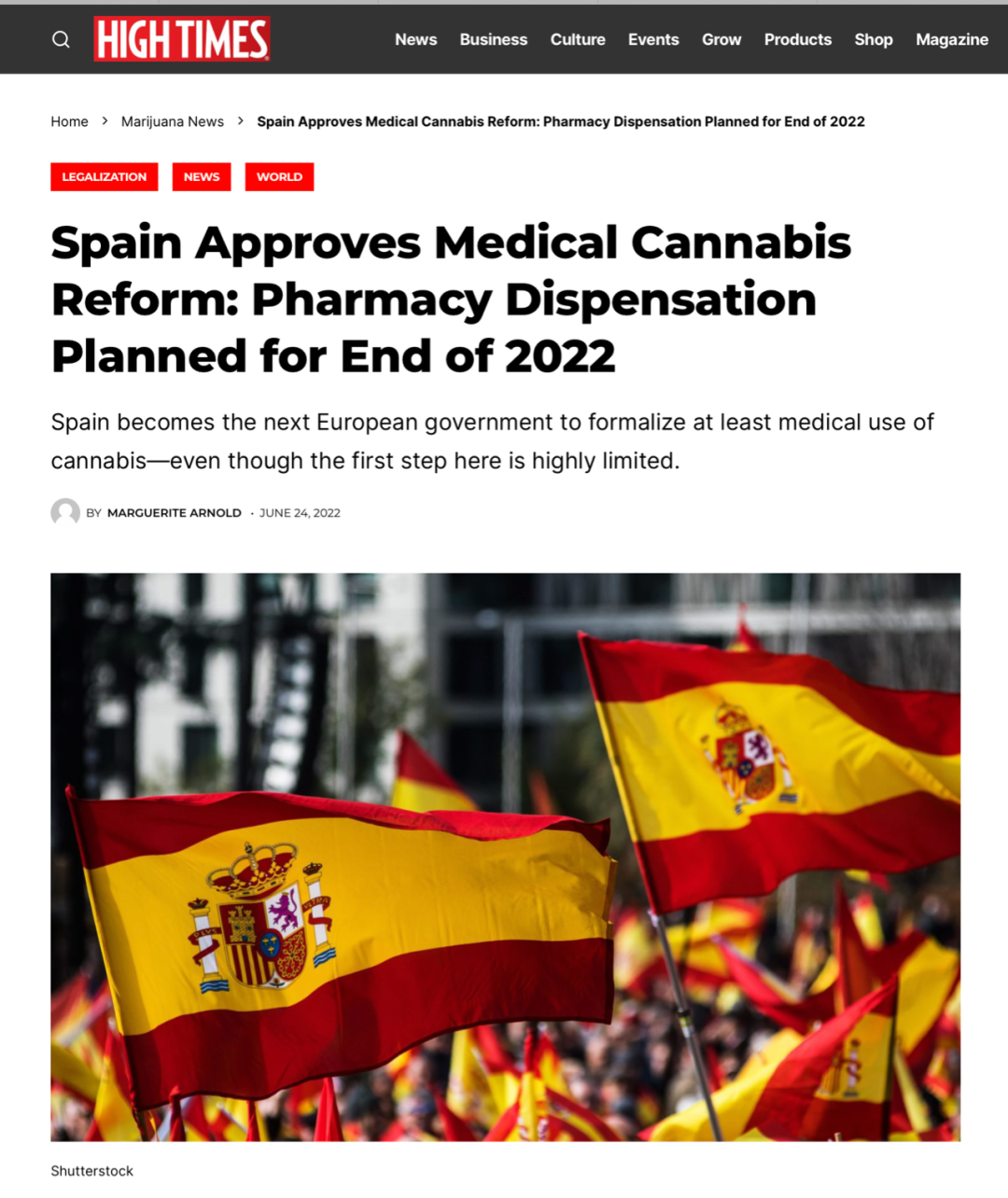Viewport: 1008px width, 1198px height.
Task: Select the World category tag
Action: pyautogui.click(x=279, y=176)
